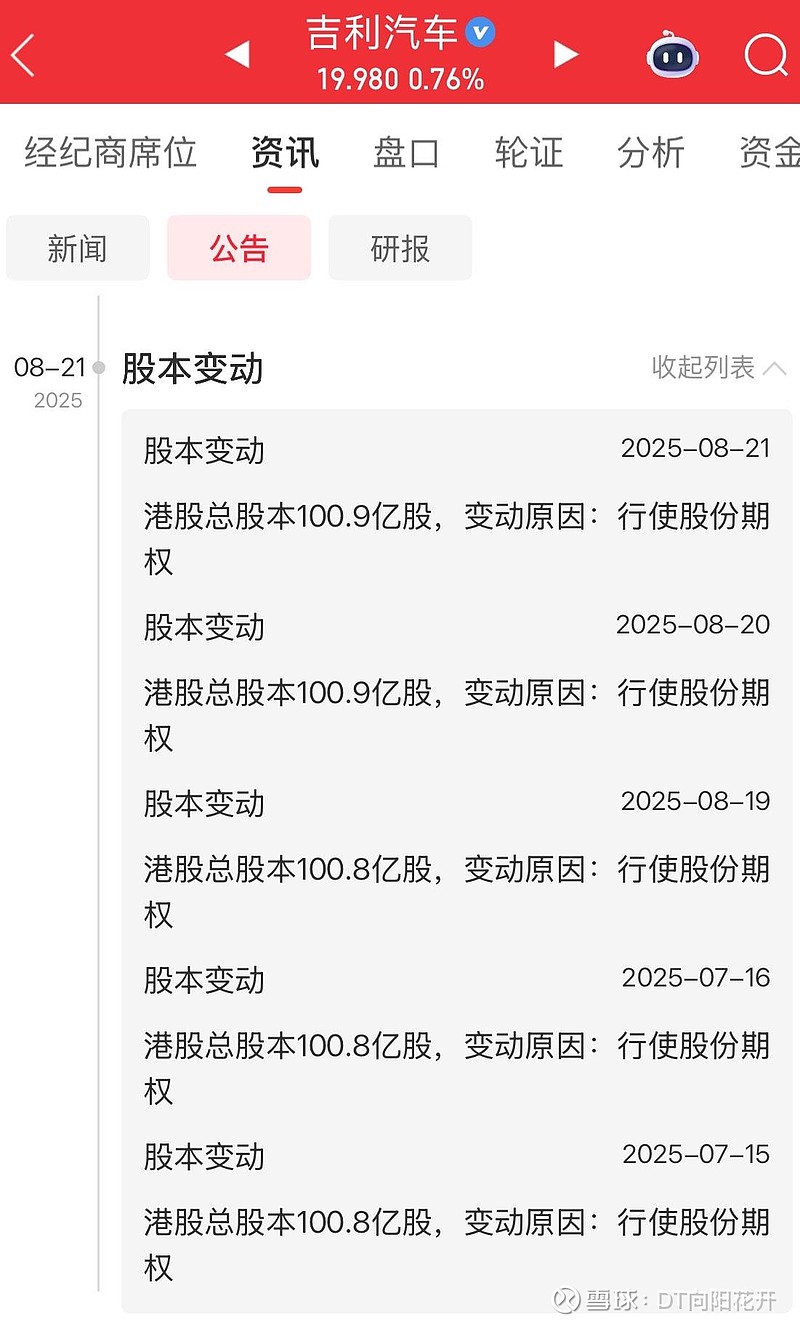Open the 2025-08-20 股本变动 announcement
This screenshot has width=800, height=1325.
click(x=457, y=682)
